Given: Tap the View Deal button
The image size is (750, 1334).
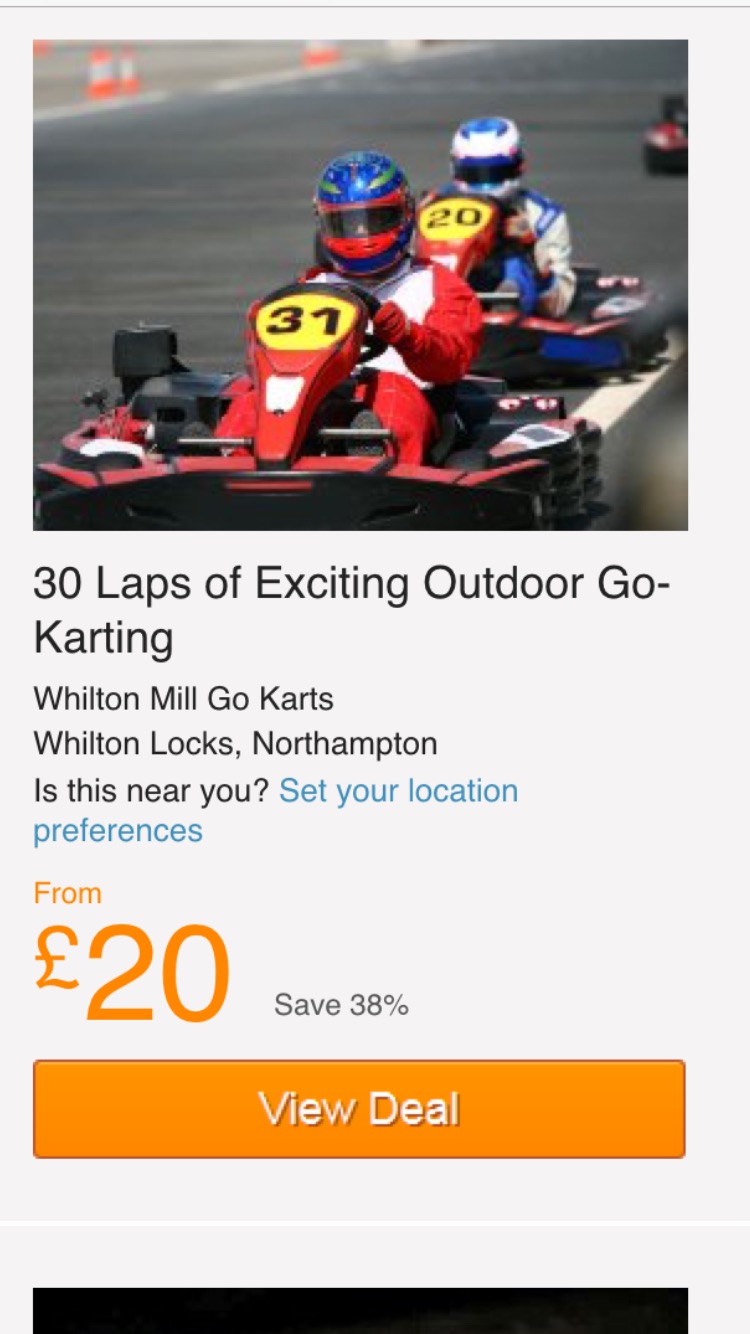Looking at the screenshot, I should [359, 1109].
